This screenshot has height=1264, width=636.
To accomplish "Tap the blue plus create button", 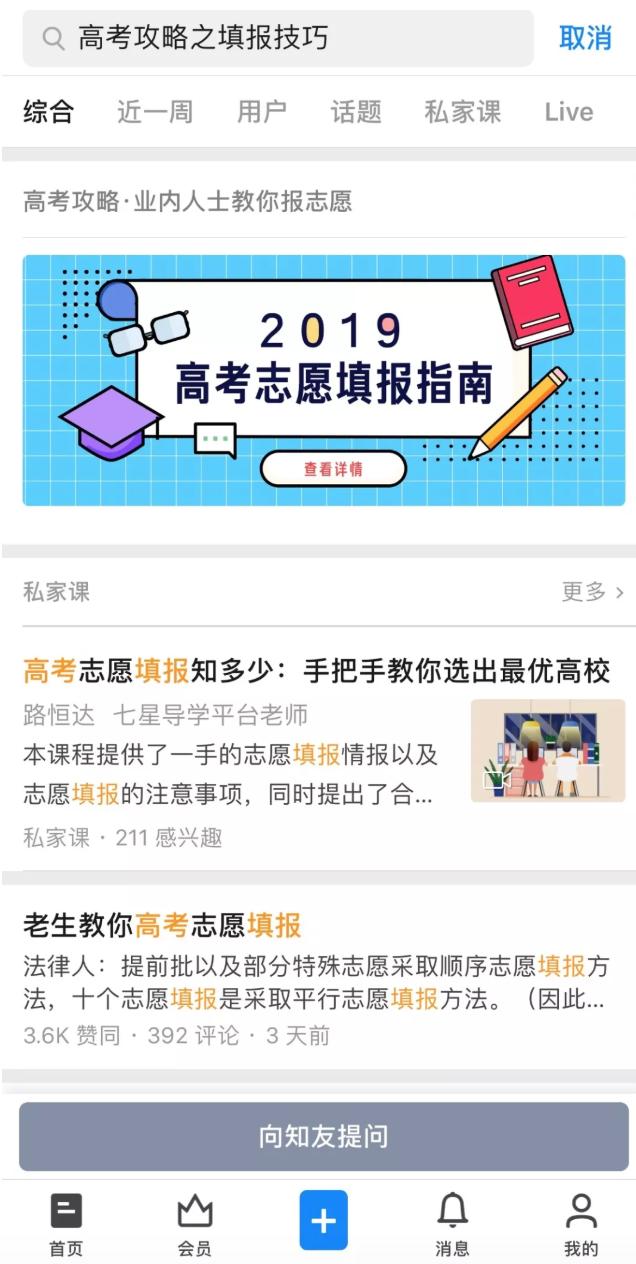I will [323, 1220].
